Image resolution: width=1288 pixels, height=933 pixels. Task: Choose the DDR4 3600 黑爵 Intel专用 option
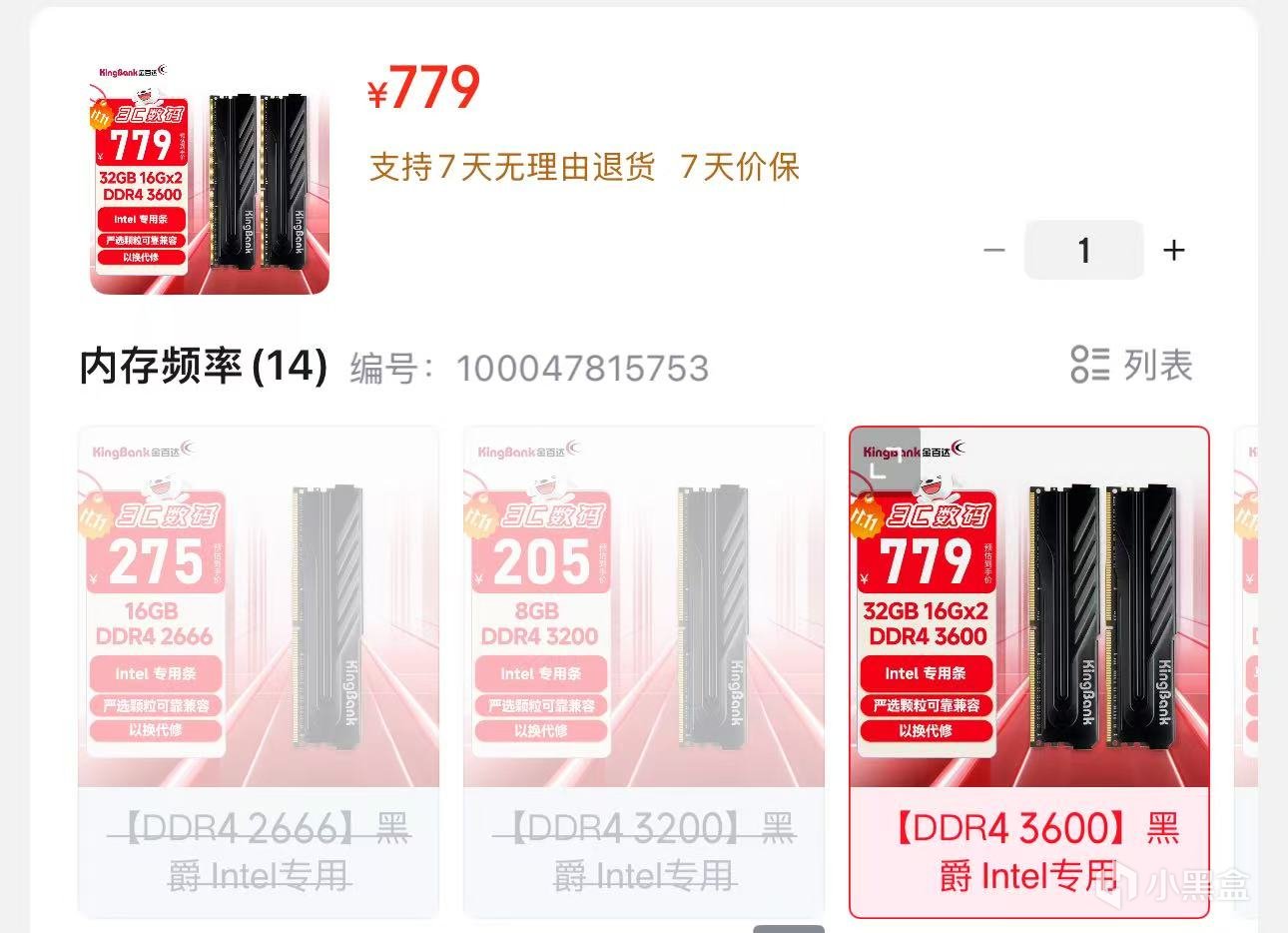pyautogui.click(x=1028, y=851)
